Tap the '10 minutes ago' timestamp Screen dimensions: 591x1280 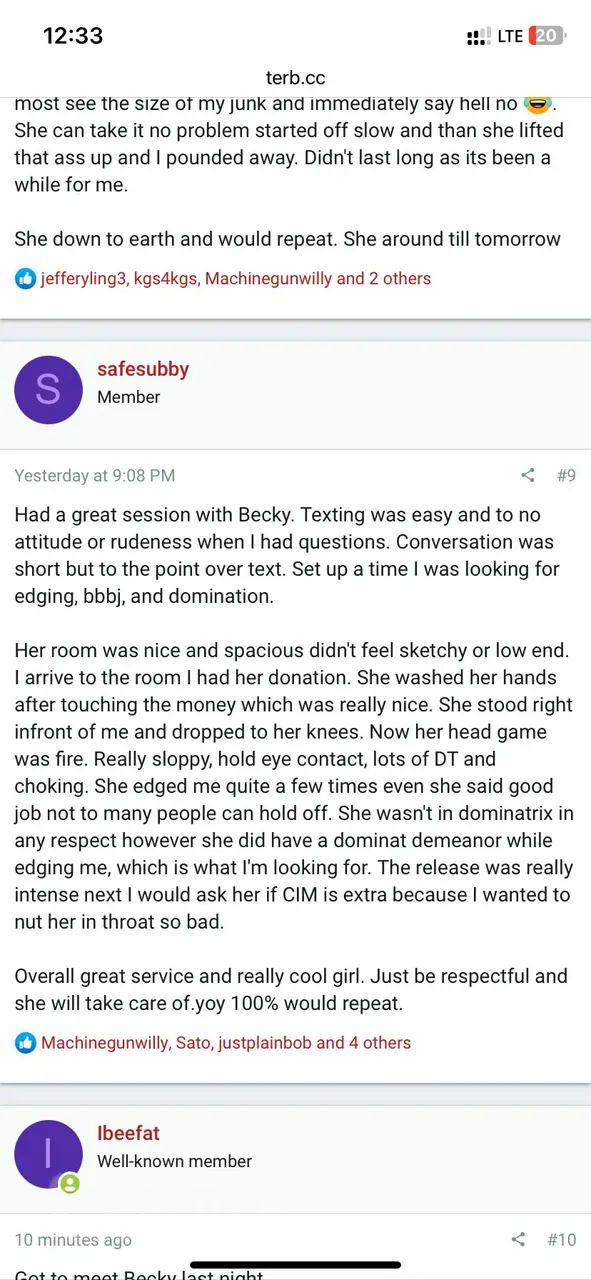pyautogui.click(x=73, y=1240)
